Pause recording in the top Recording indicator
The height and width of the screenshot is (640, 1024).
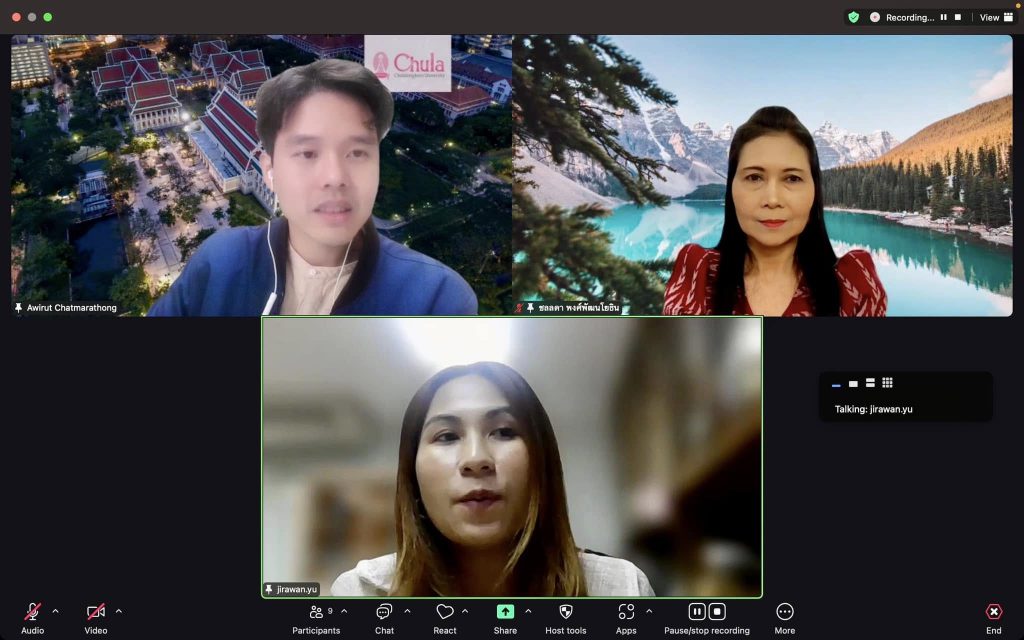point(943,17)
